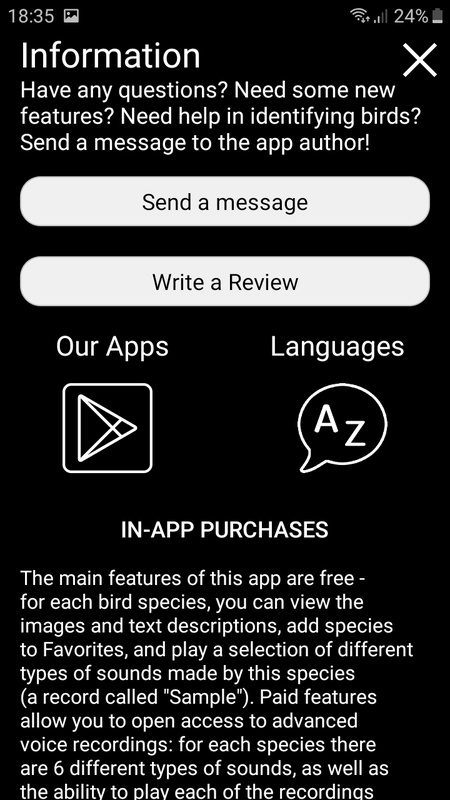Tap the Send a message button
Viewport: 450px width, 800px height.
click(225, 202)
